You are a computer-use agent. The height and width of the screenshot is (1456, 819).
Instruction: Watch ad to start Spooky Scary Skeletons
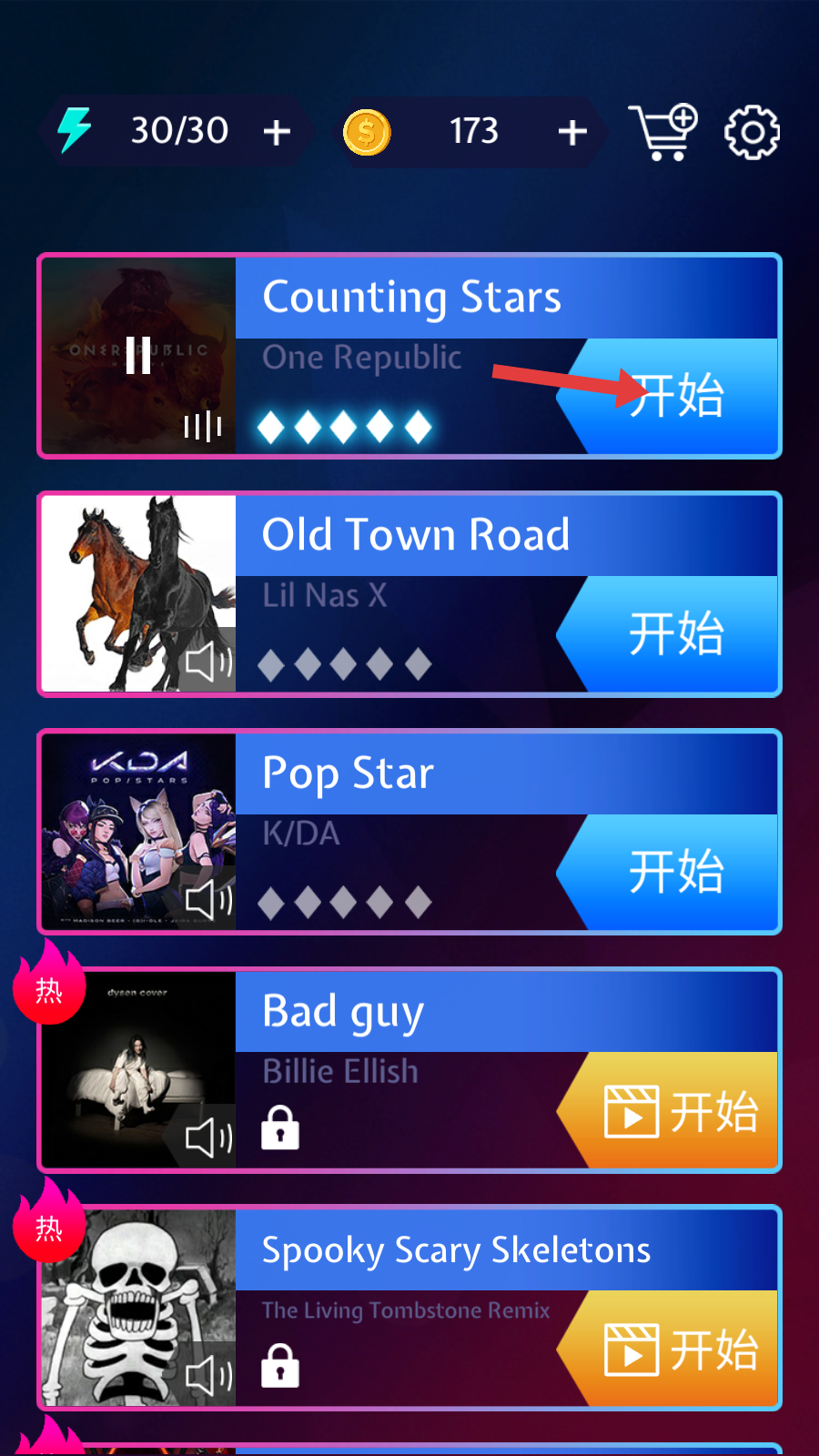(x=679, y=1349)
